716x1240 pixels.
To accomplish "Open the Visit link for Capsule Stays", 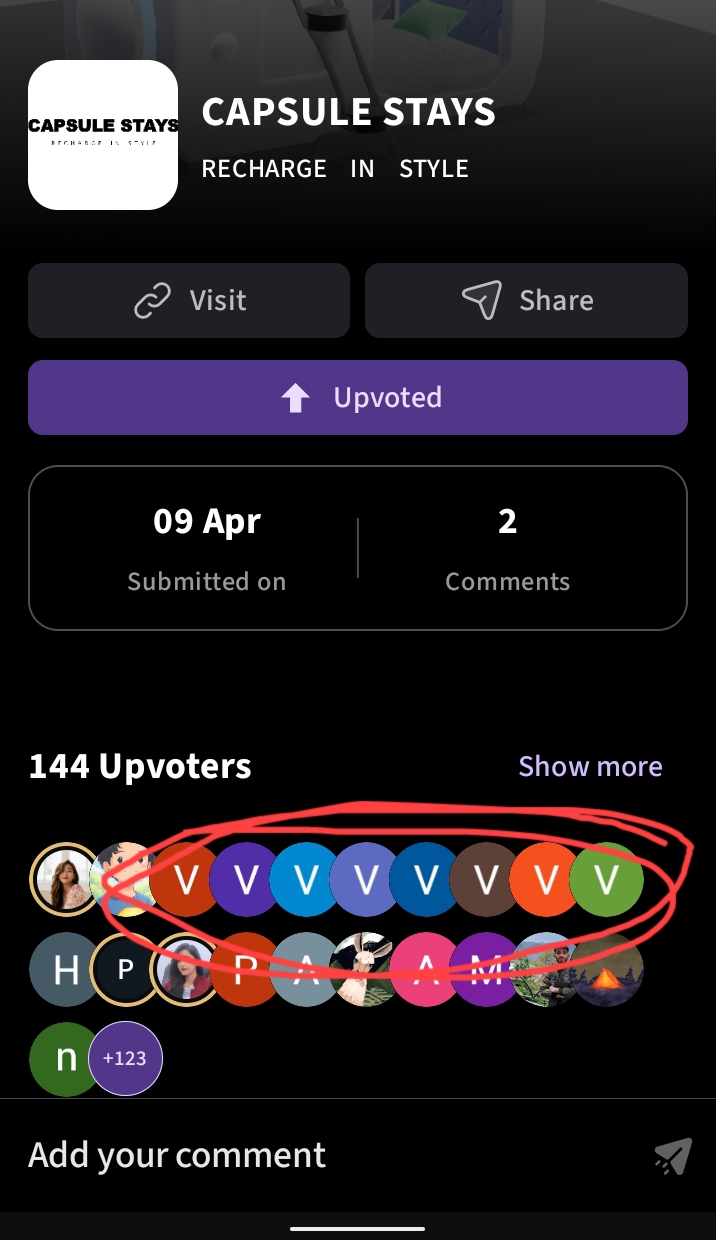I will 189,300.
